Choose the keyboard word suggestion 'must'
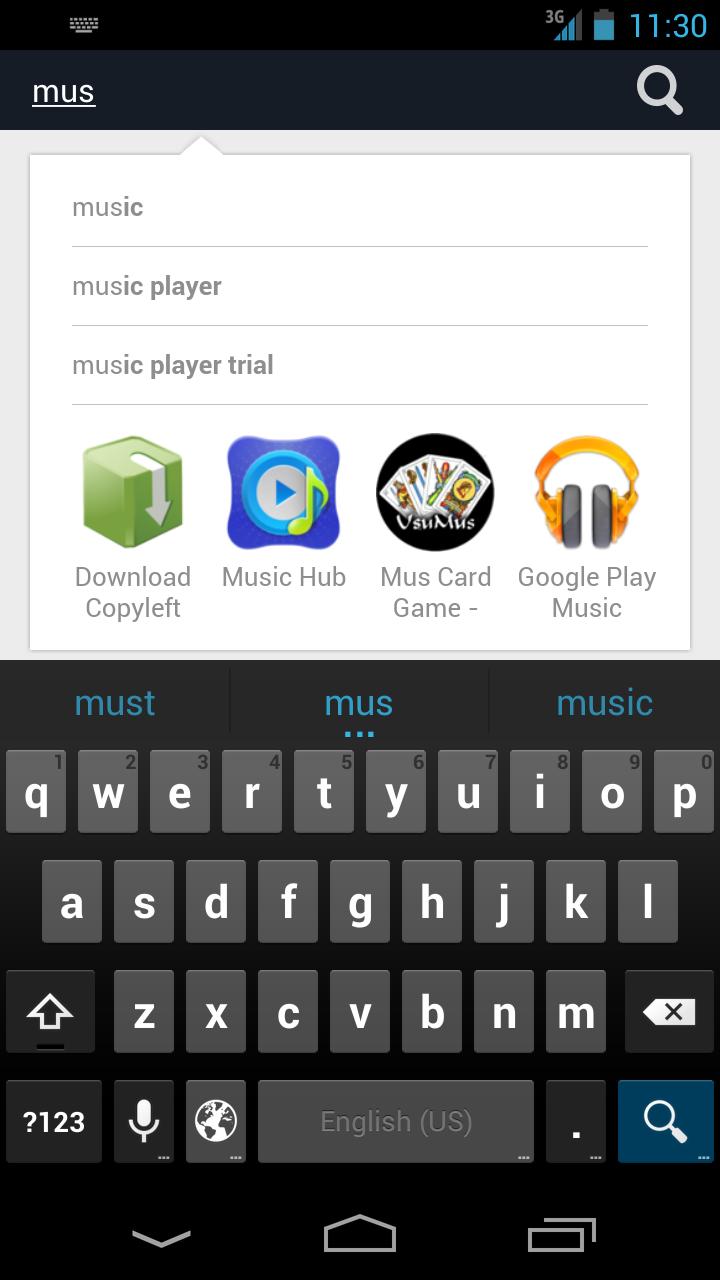 (x=115, y=703)
